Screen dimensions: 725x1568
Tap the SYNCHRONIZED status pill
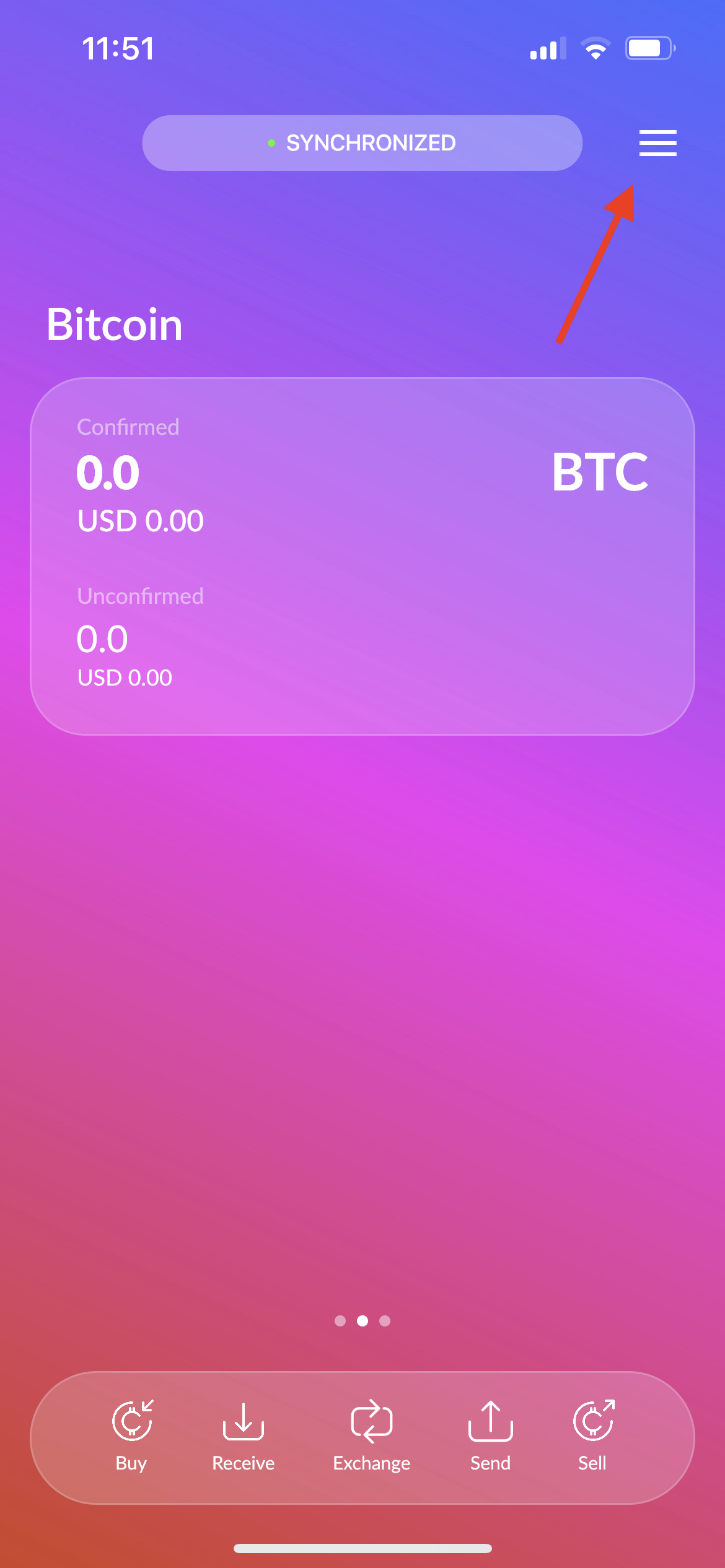click(362, 143)
